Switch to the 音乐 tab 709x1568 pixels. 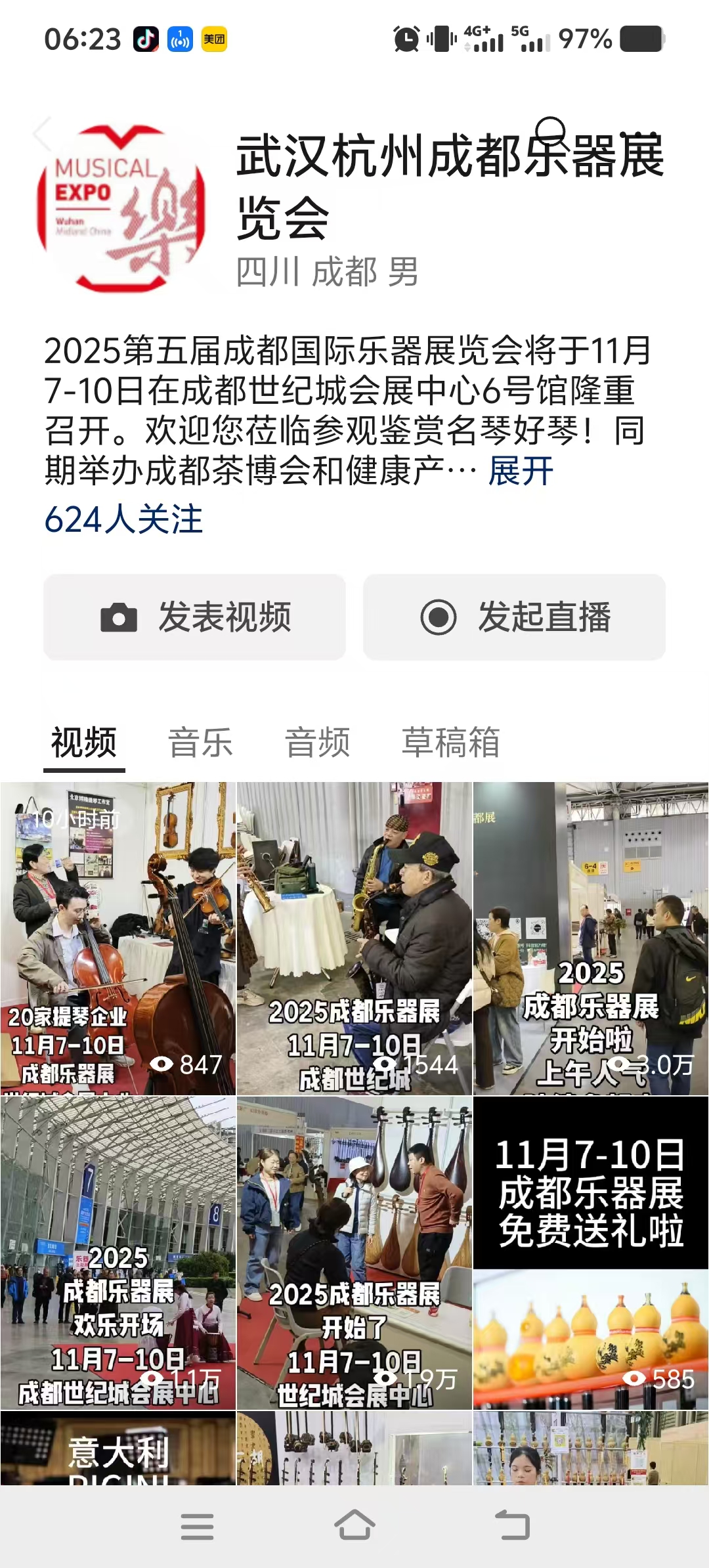pyautogui.click(x=201, y=743)
